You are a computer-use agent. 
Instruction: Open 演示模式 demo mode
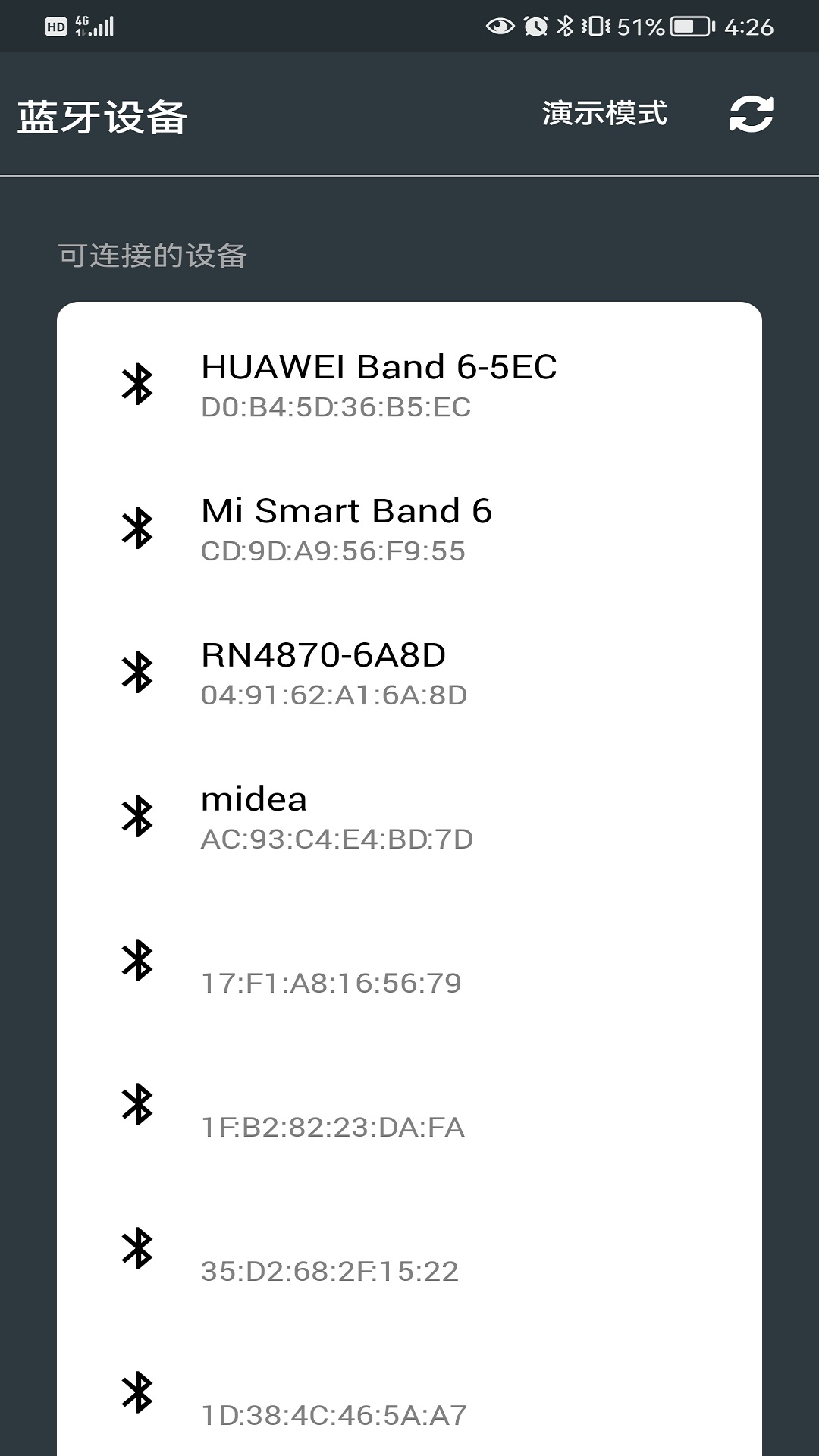click(603, 115)
